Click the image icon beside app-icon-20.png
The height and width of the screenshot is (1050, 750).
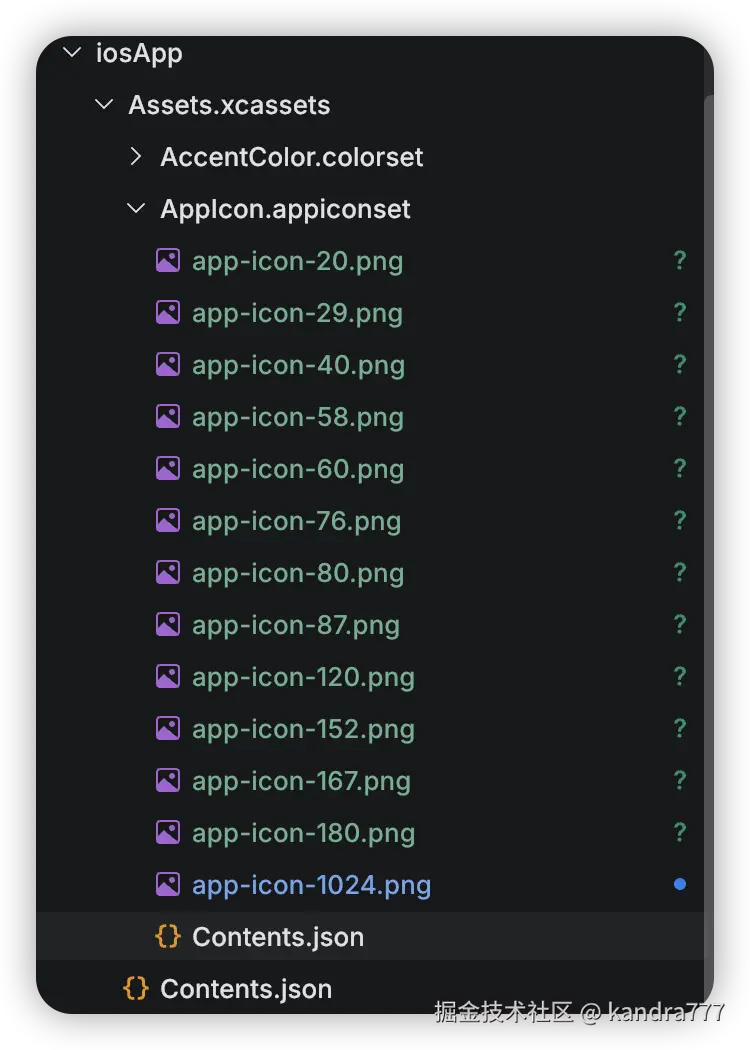tap(167, 260)
